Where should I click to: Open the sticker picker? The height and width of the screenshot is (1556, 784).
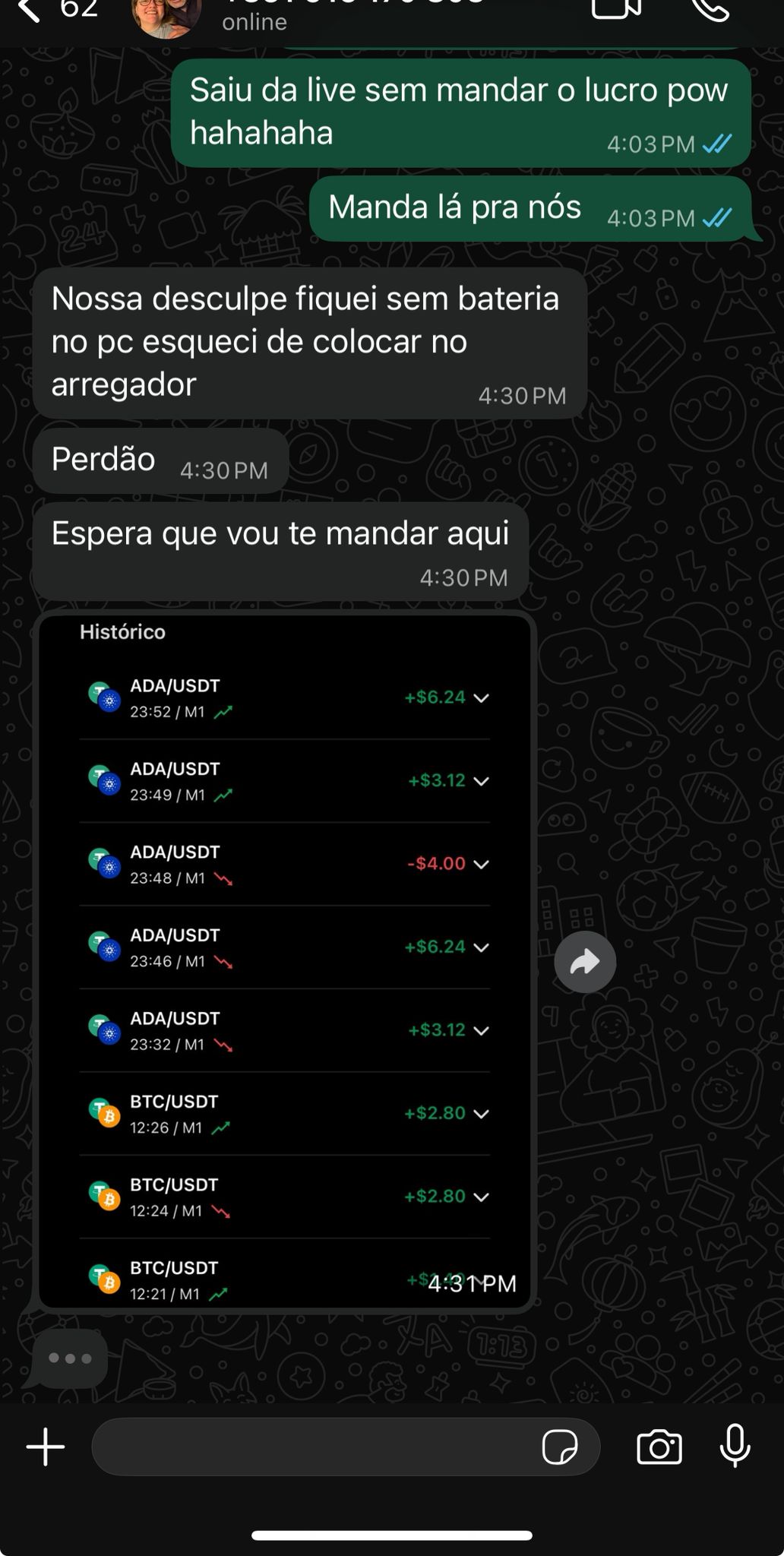(560, 1447)
